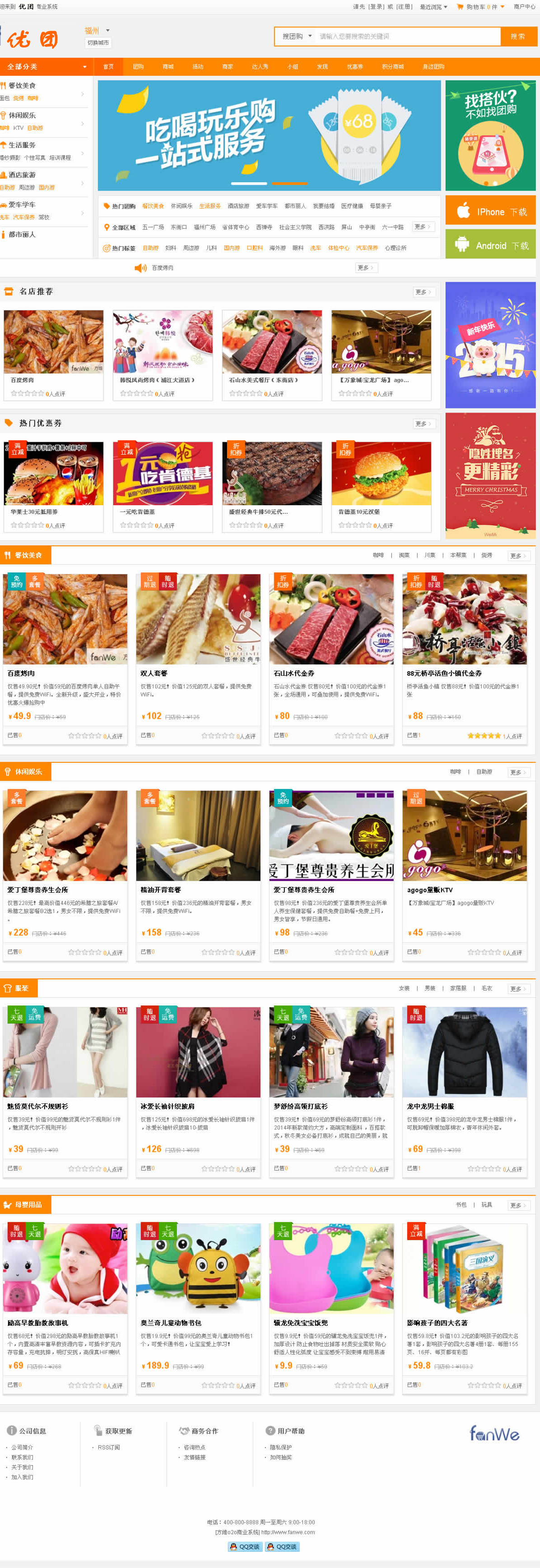The image size is (540, 1568).
Task: Open the 餐饮美食 sidebar category
Action: 22,86
